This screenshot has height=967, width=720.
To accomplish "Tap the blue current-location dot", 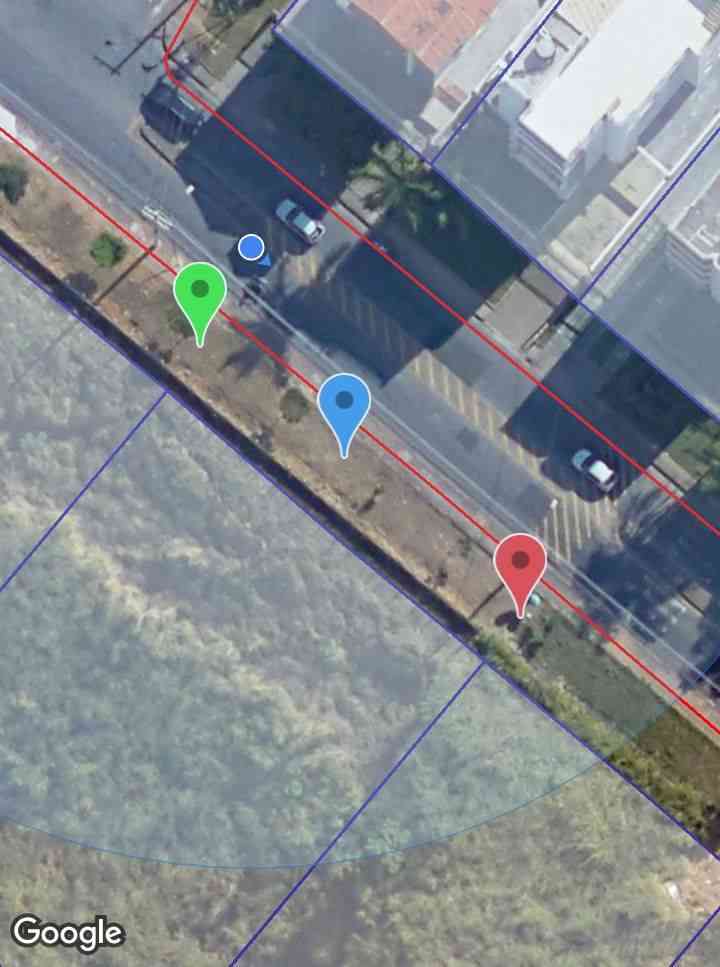I will (251, 246).
